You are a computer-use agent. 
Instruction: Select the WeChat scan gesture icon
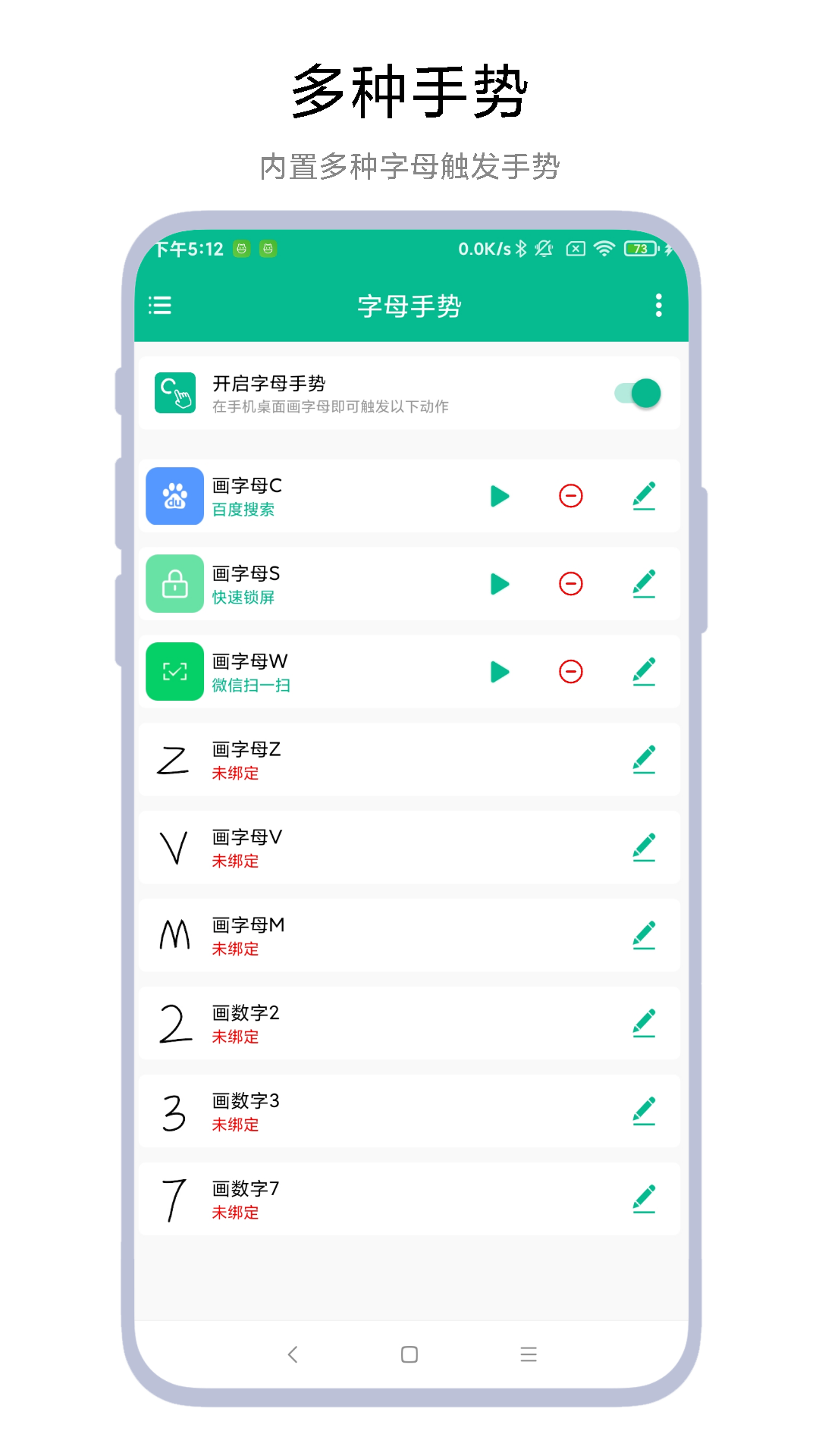click(174, 671)
